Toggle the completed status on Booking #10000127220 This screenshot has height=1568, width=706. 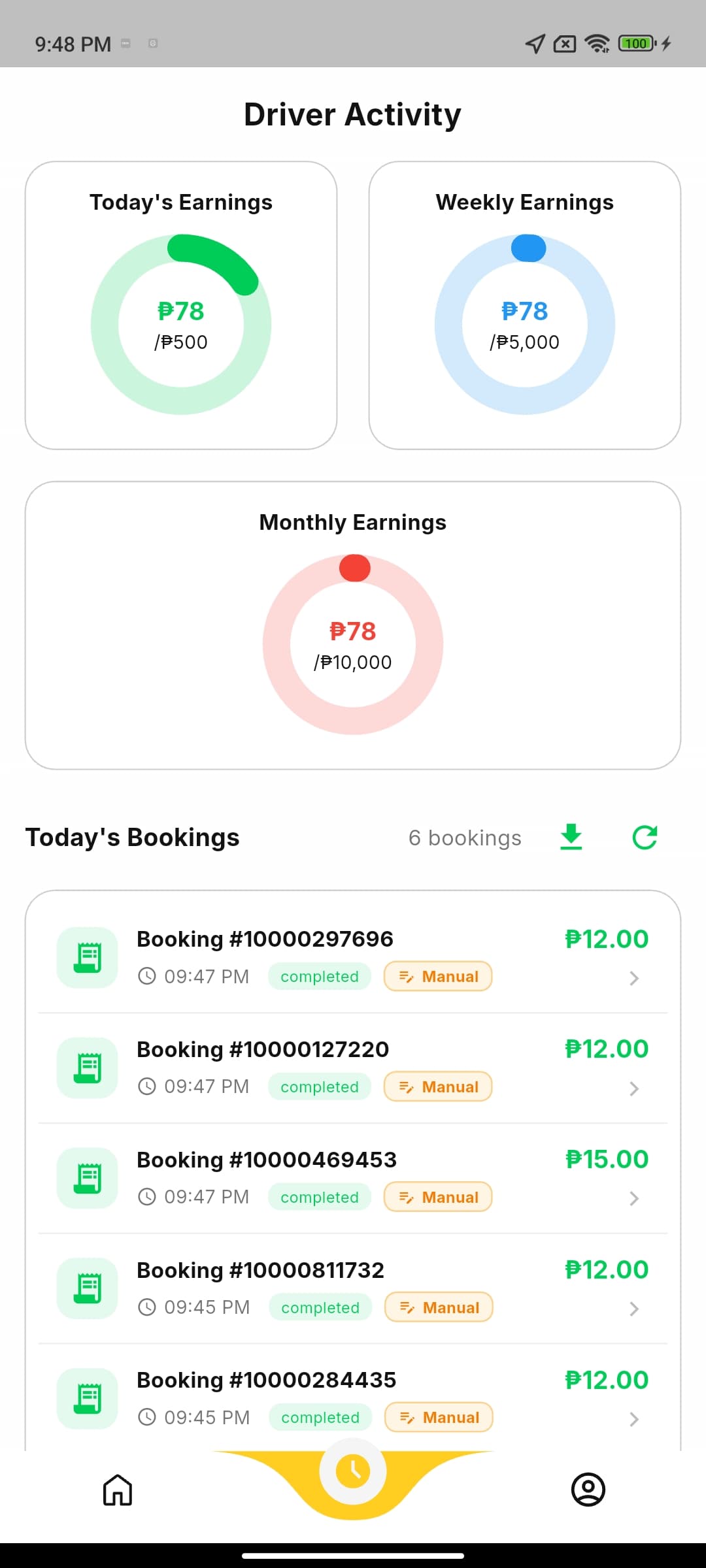coord(319,1086)
